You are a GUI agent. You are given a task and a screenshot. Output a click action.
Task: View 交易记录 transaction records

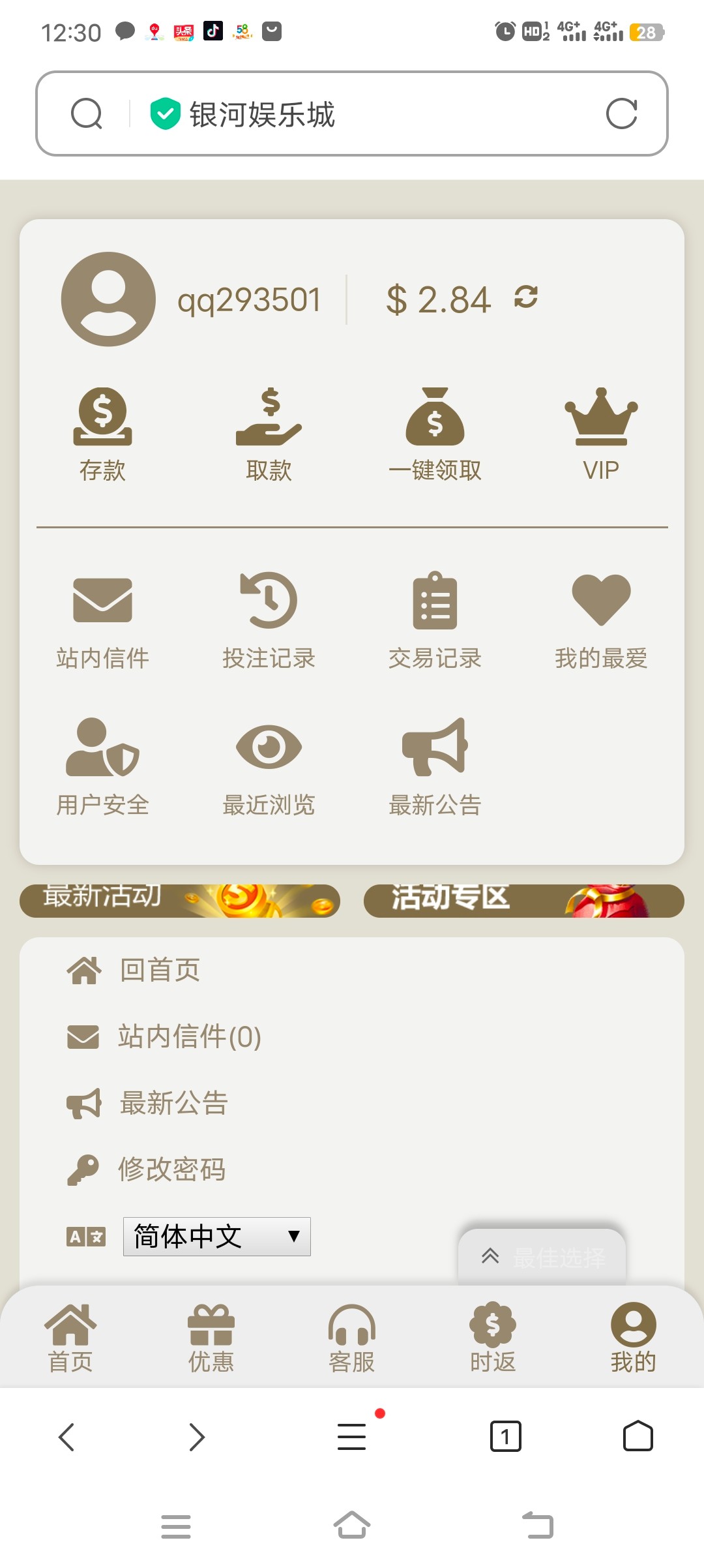(x=435, y=620)
